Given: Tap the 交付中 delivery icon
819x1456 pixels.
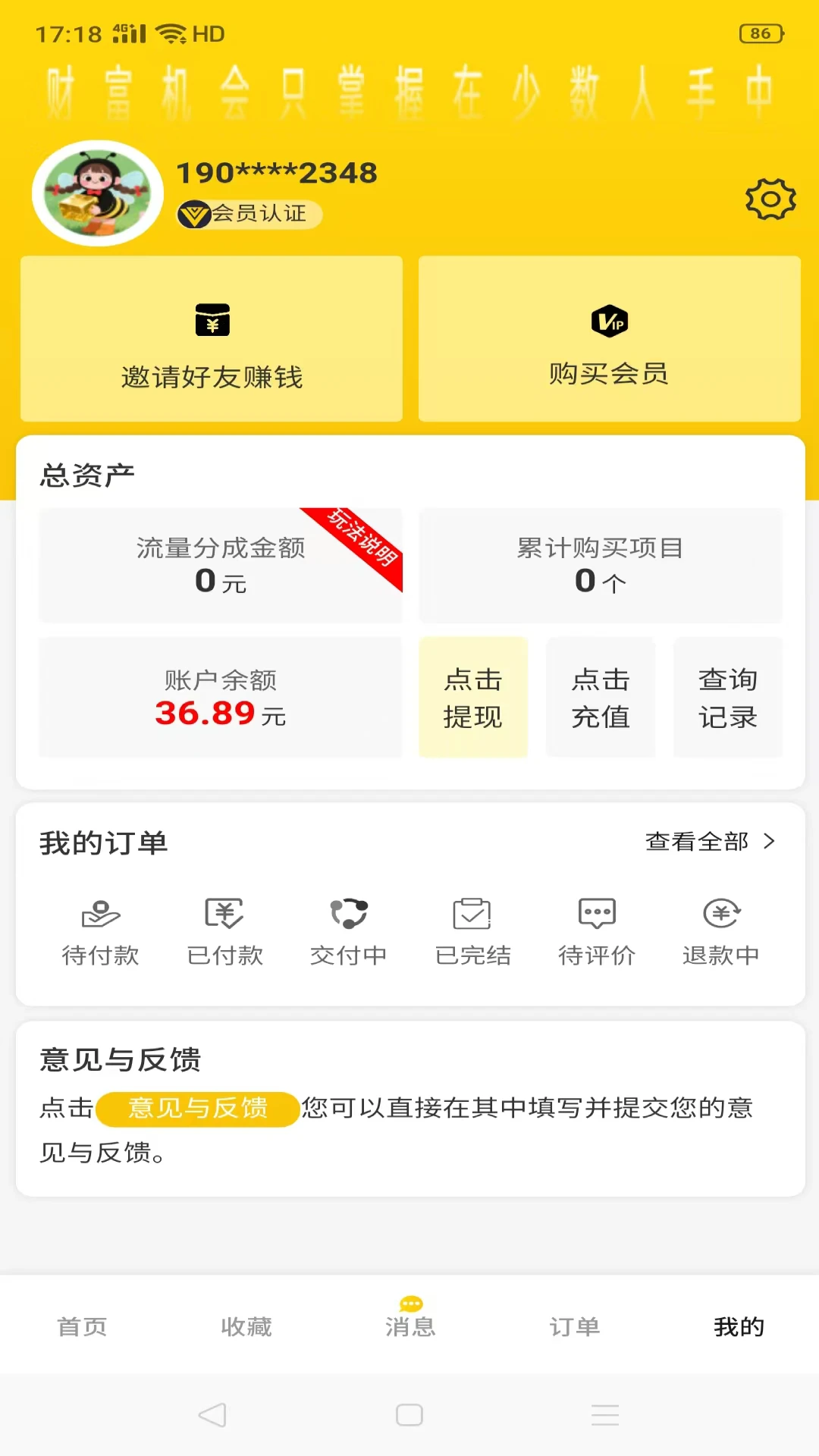Looking at the screenshot, I should tap(348, 928).
